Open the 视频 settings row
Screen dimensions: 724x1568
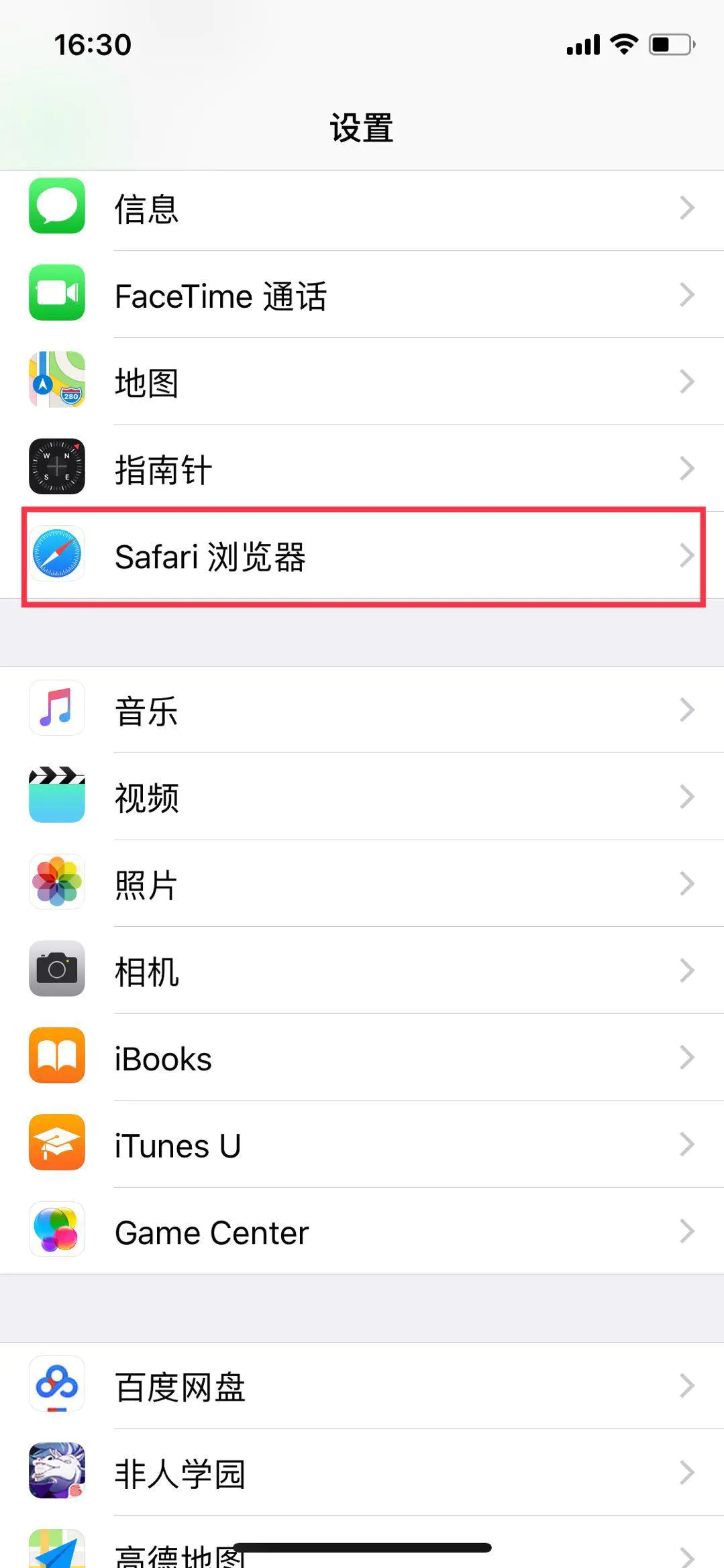pyautogui.click(x=362, y=797)
